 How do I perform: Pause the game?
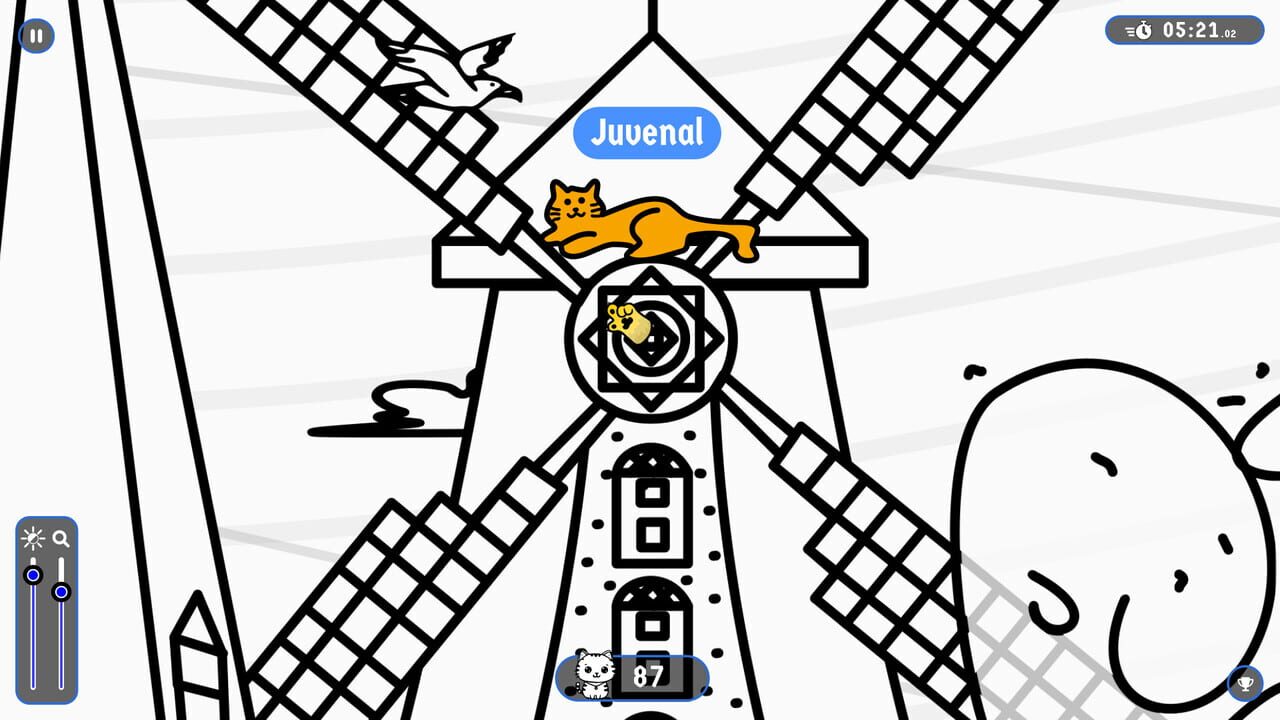(x=36, y=37)
